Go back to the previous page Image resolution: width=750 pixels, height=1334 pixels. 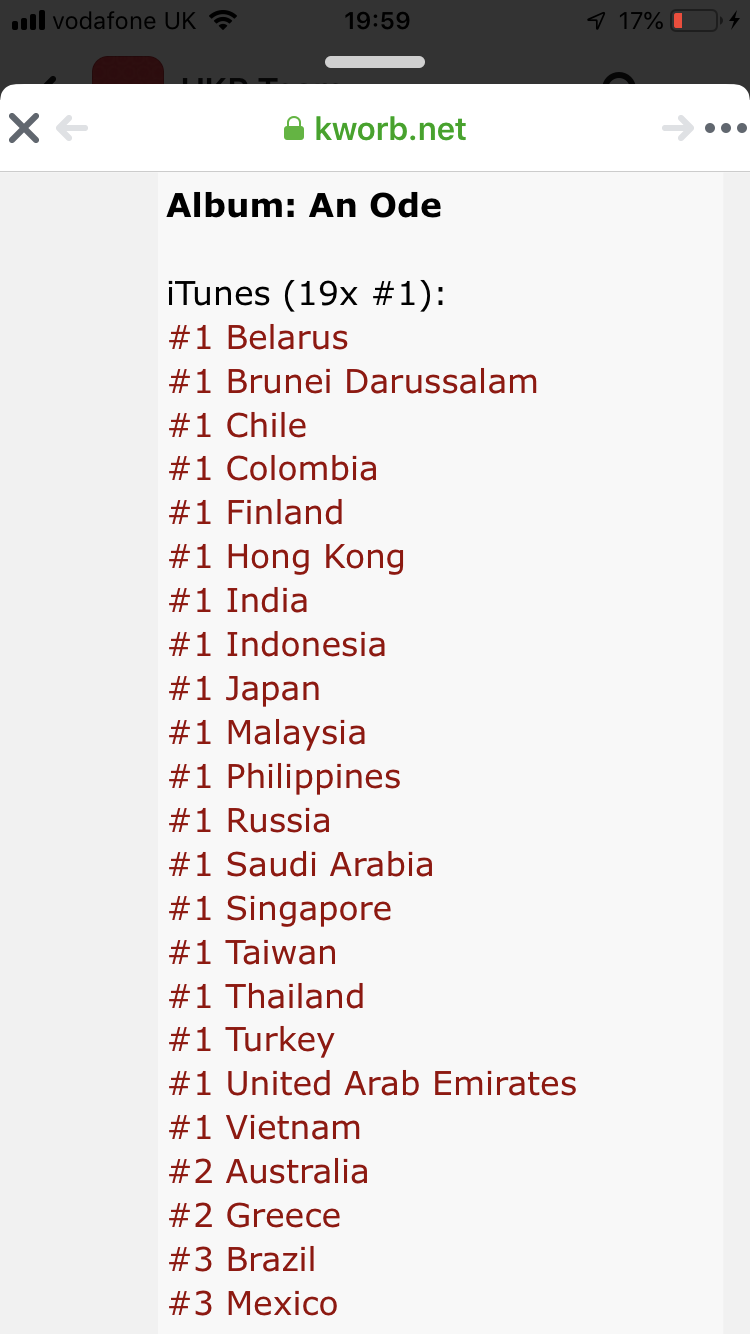click(72, 128)
